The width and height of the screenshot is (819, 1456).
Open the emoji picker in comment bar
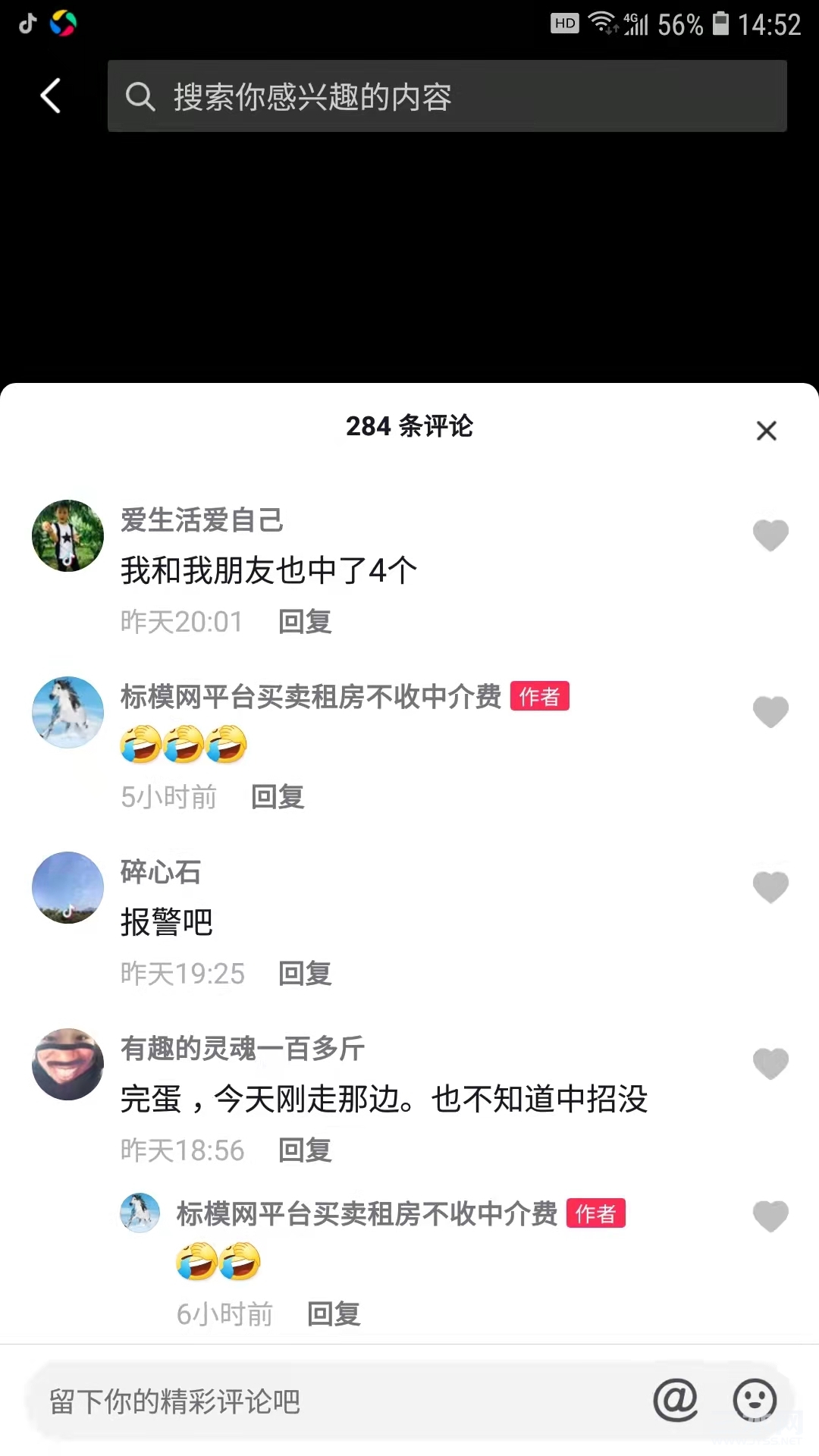[755, 1400]
